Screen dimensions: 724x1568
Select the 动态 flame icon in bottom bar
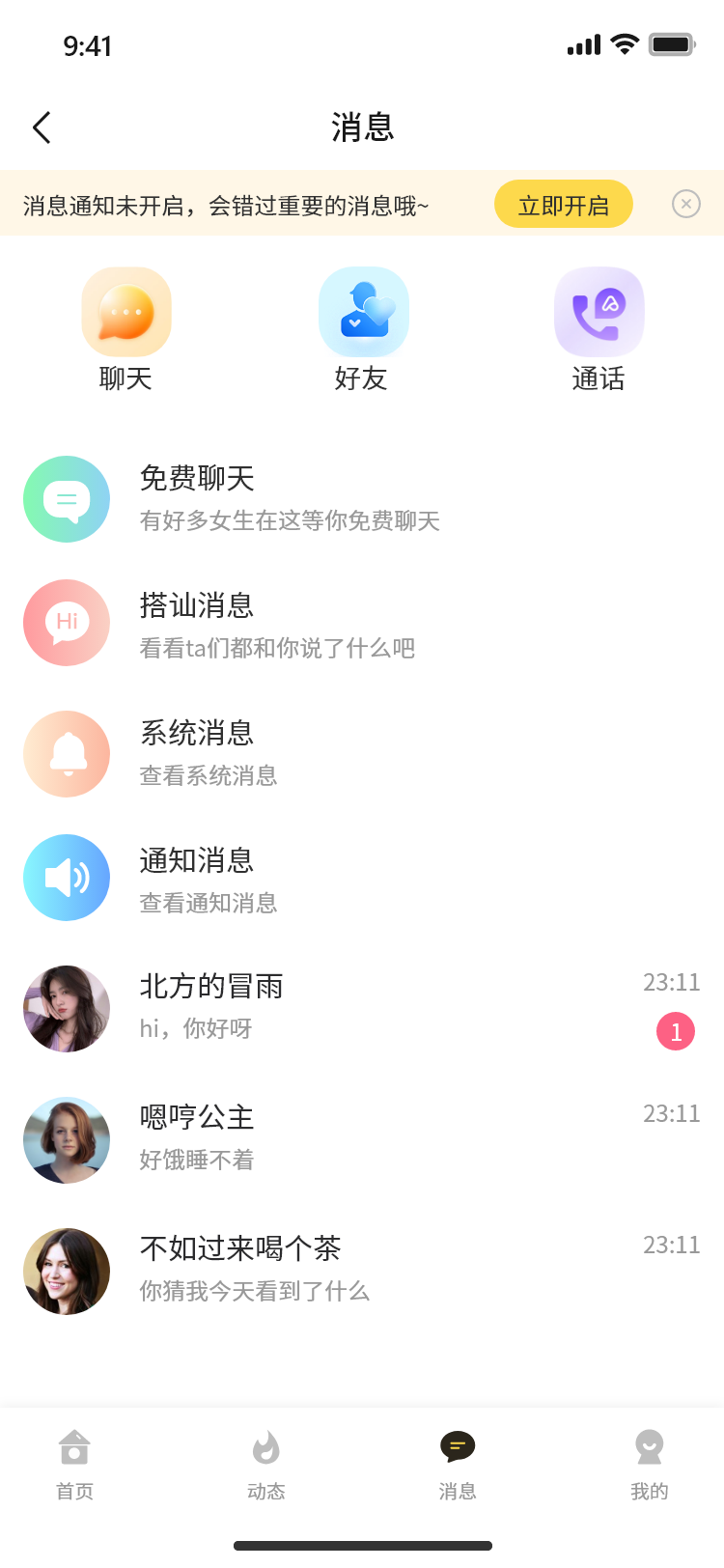click(x=265, y=1446)
